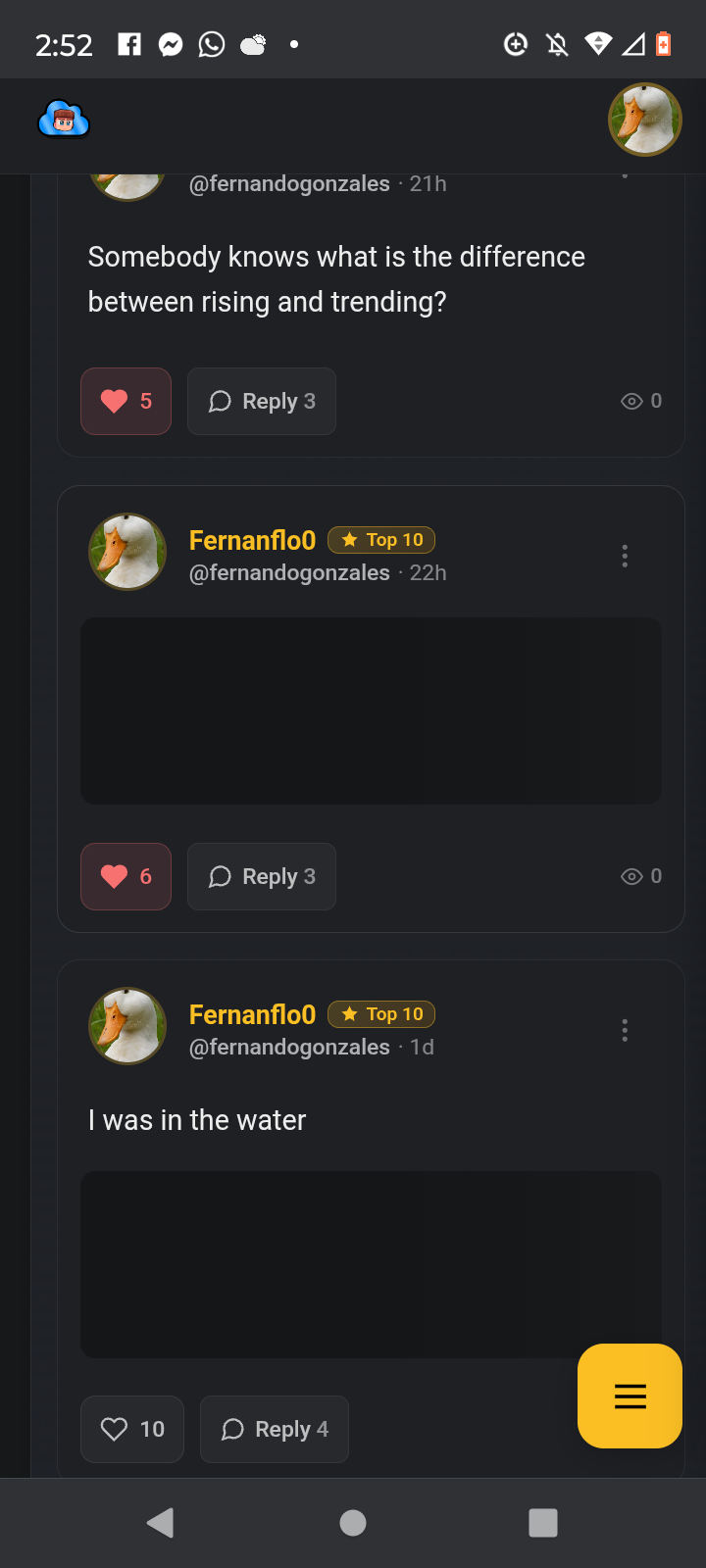Tap the view count eye icon on first post

click(x=632, y=401)
